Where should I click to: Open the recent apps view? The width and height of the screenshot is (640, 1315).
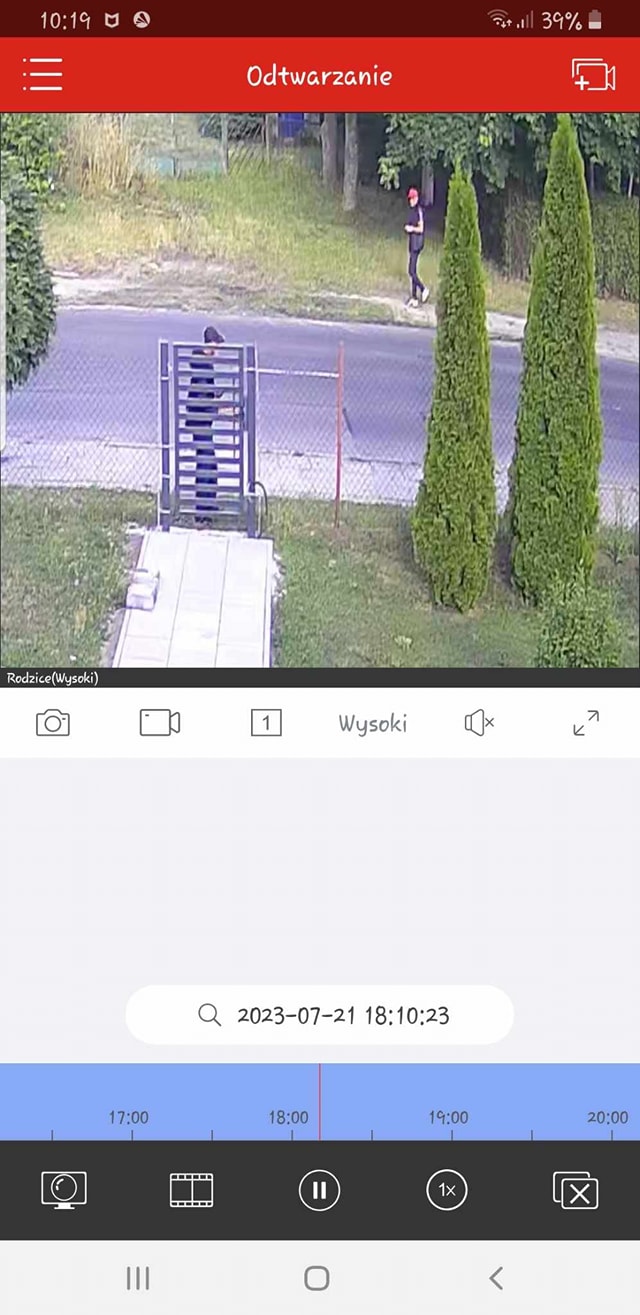click(138, 1277)
